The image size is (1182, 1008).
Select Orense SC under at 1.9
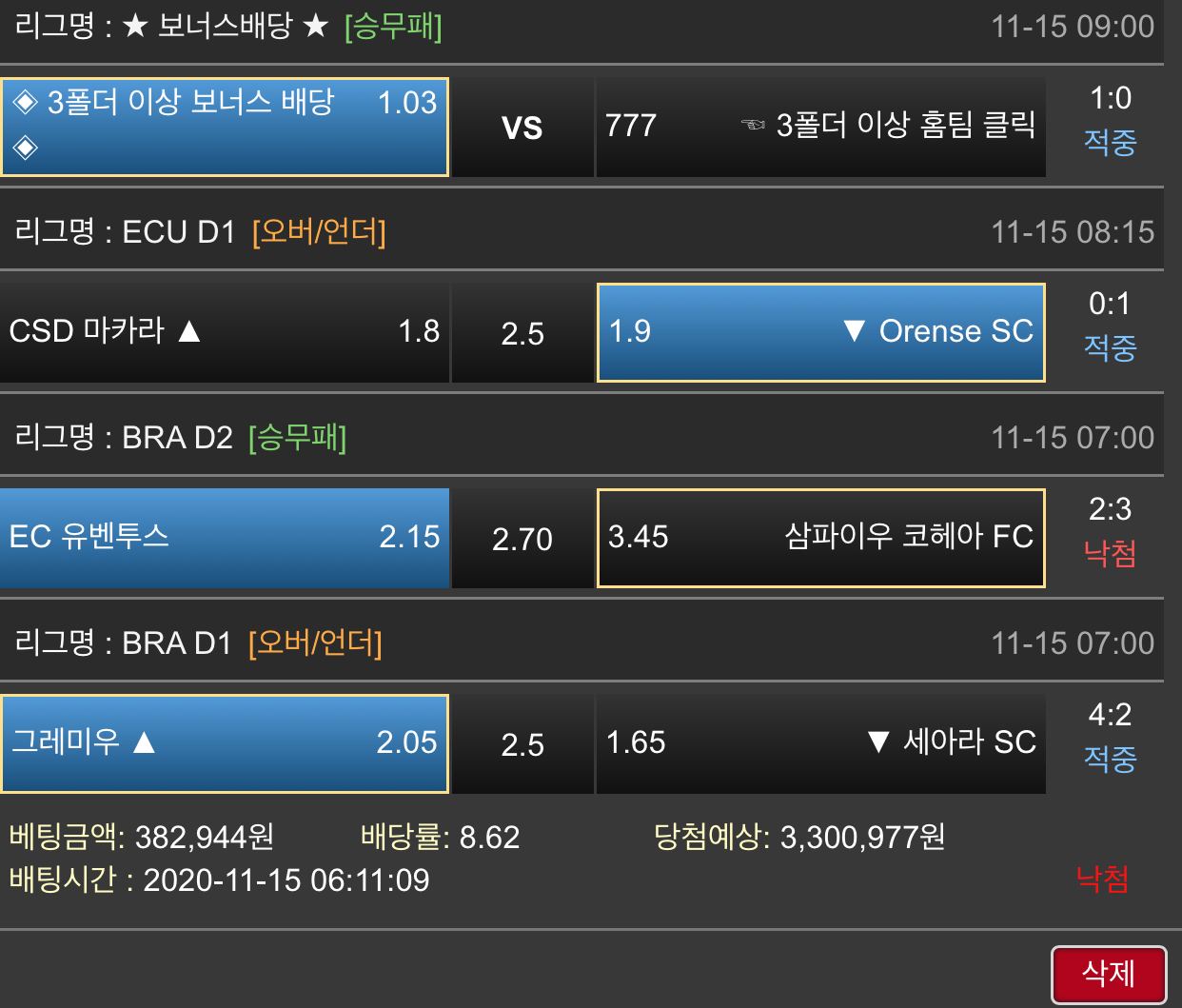click(x=820, y=332)
